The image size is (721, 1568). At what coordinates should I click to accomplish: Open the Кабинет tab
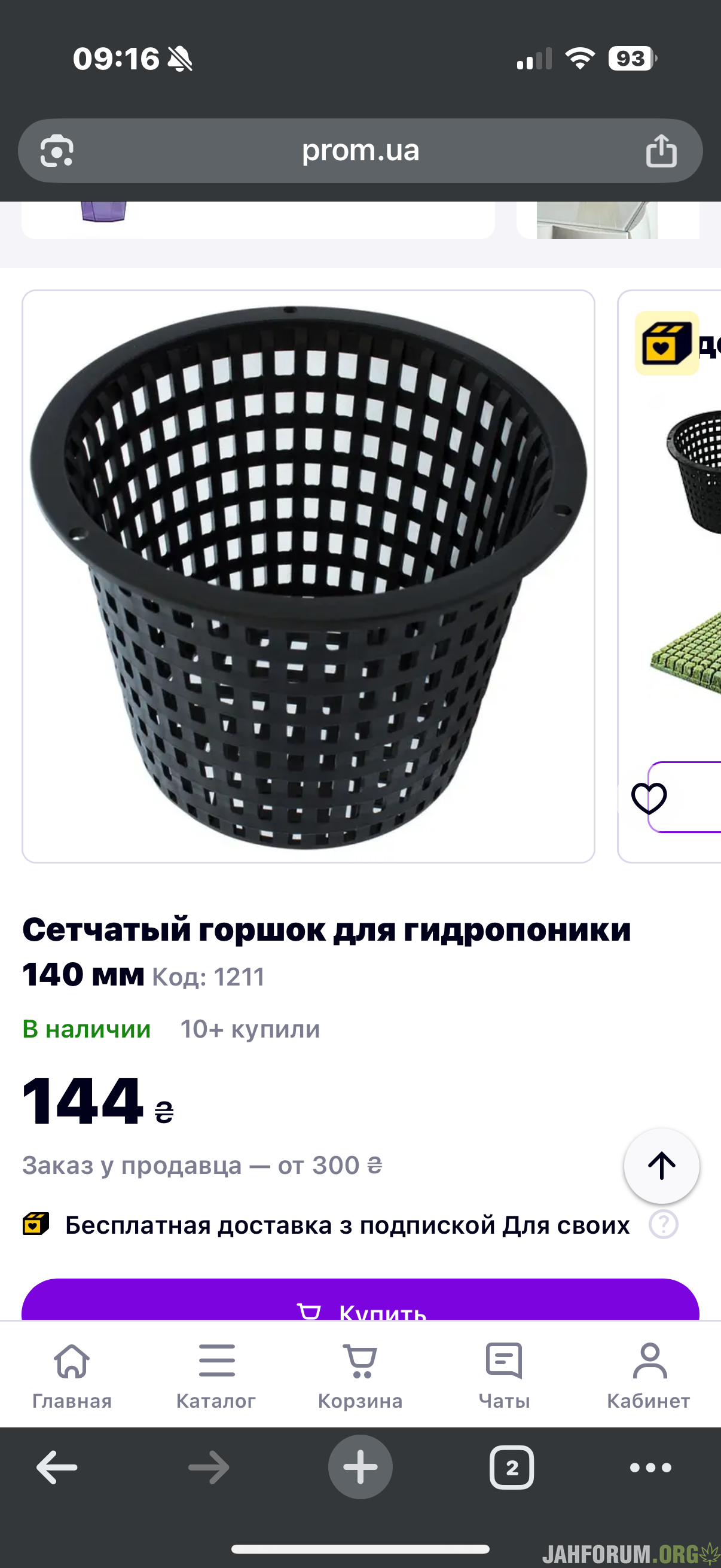click(x=649, y=1374)
